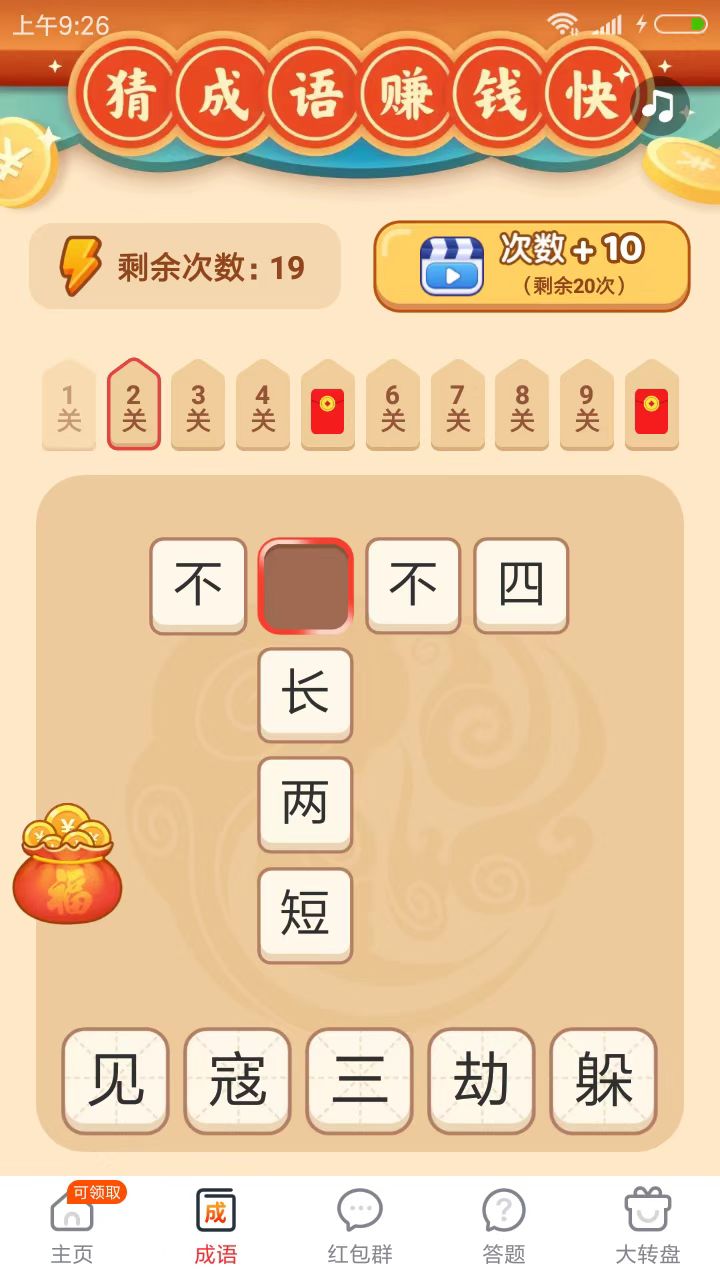Go to the 红包群 tab

[360, 1225]
